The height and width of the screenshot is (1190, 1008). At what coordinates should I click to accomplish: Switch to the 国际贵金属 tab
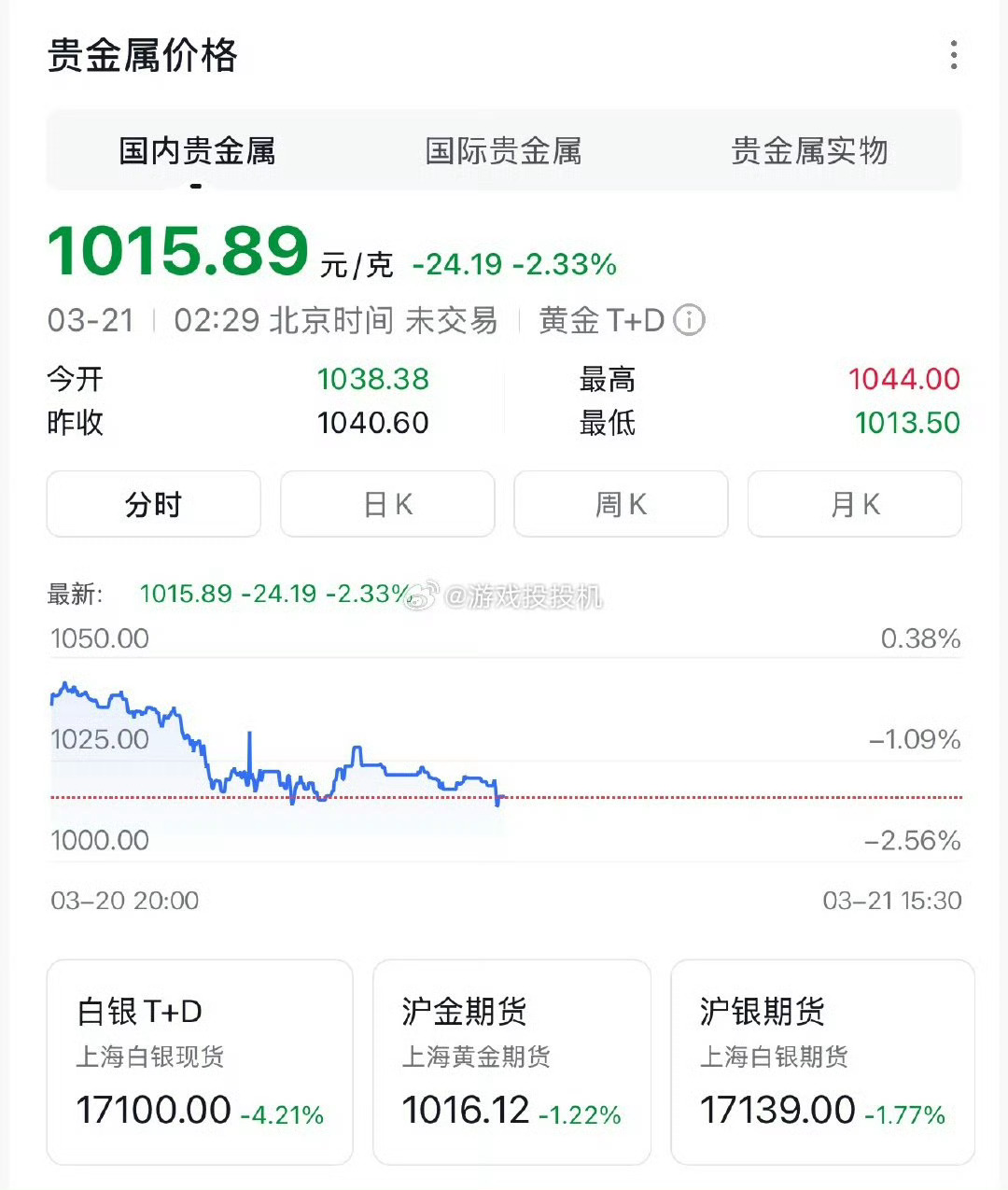(x=503, y=150)
